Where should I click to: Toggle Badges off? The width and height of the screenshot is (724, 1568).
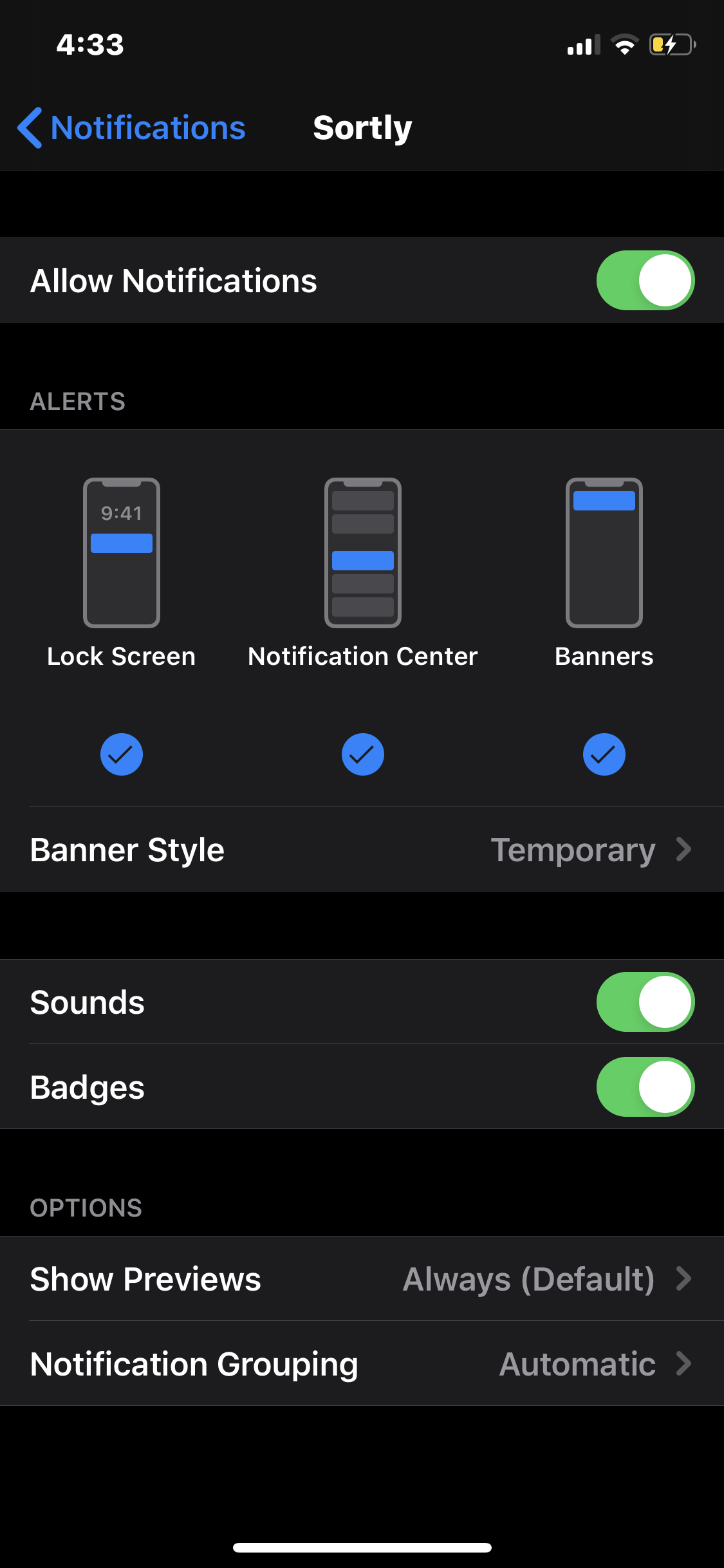645,1087
